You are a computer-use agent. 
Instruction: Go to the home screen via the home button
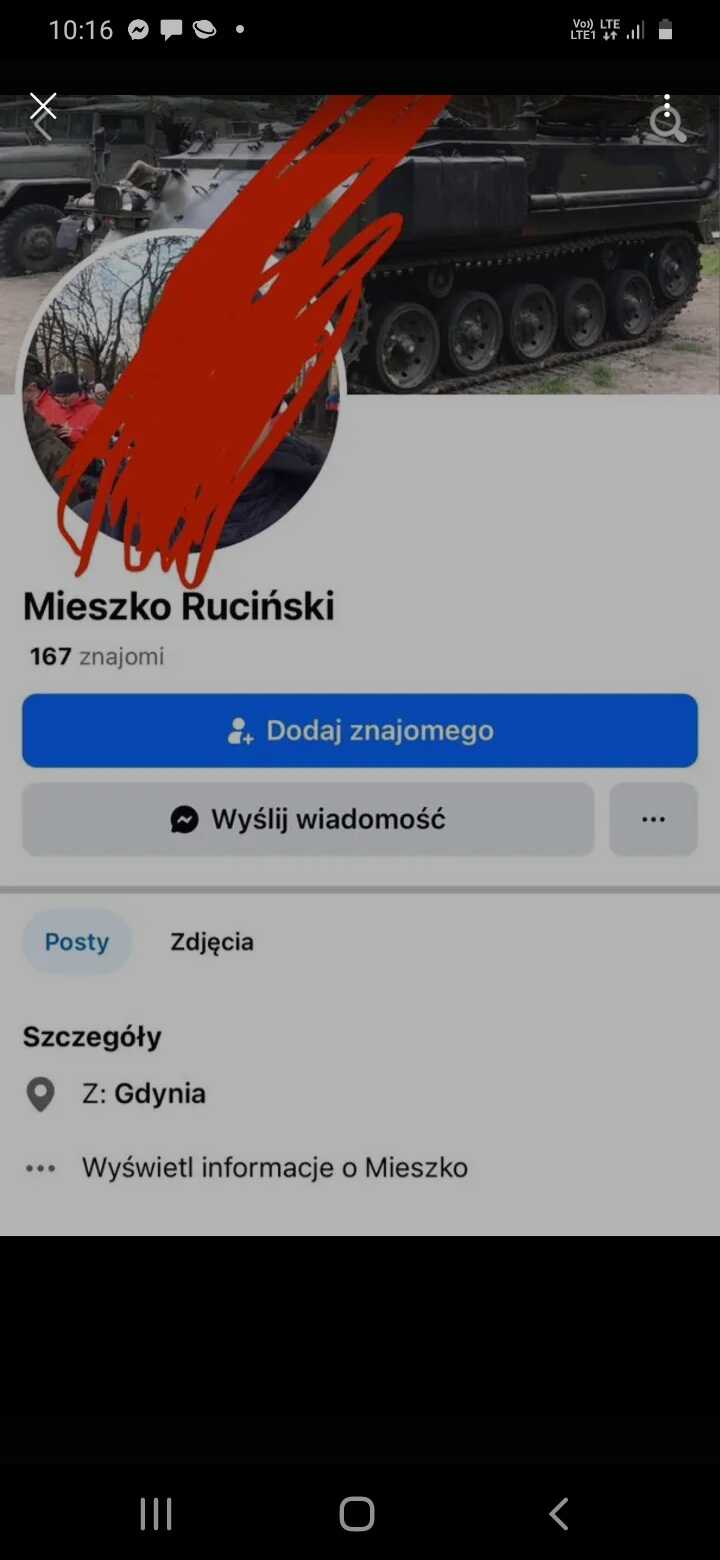(357, 1514)
